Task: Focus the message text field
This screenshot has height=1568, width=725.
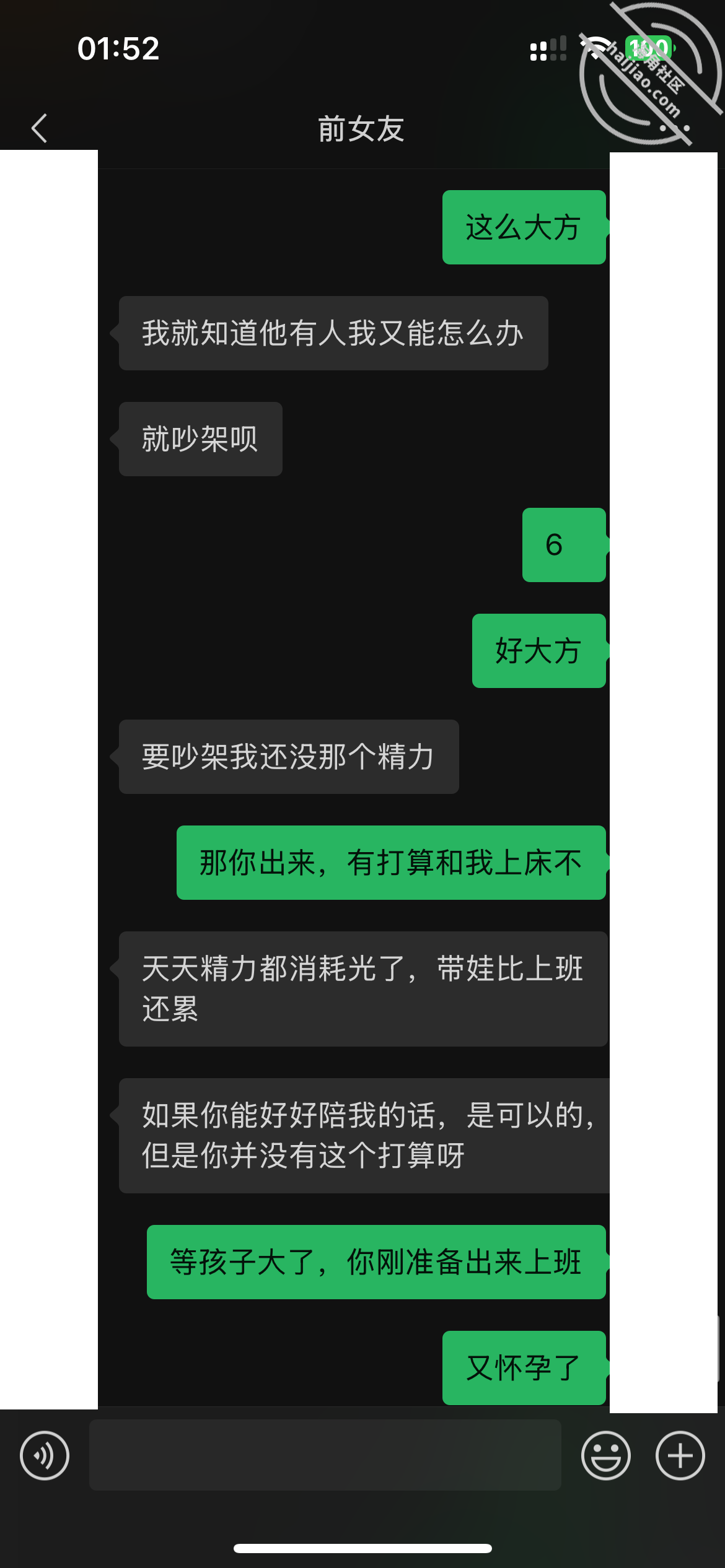Action: point(325,1455)
